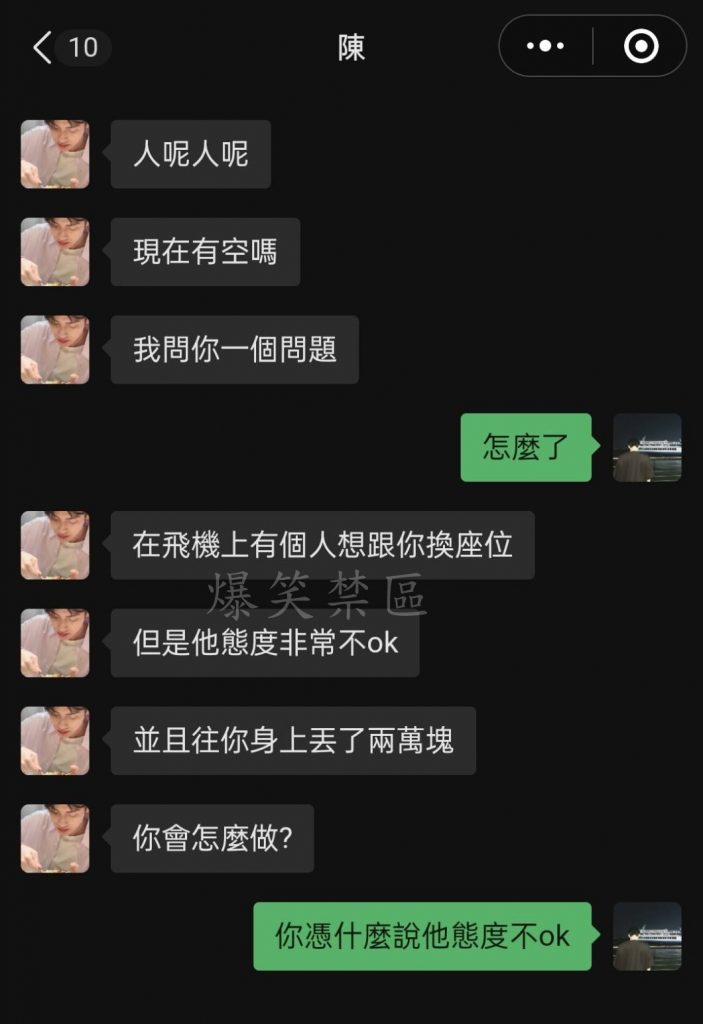The height and width of the screenshot is (1024, 703).
Task: Open 陳's avatar beside 人呢人呢
Action: coord(55,154)
